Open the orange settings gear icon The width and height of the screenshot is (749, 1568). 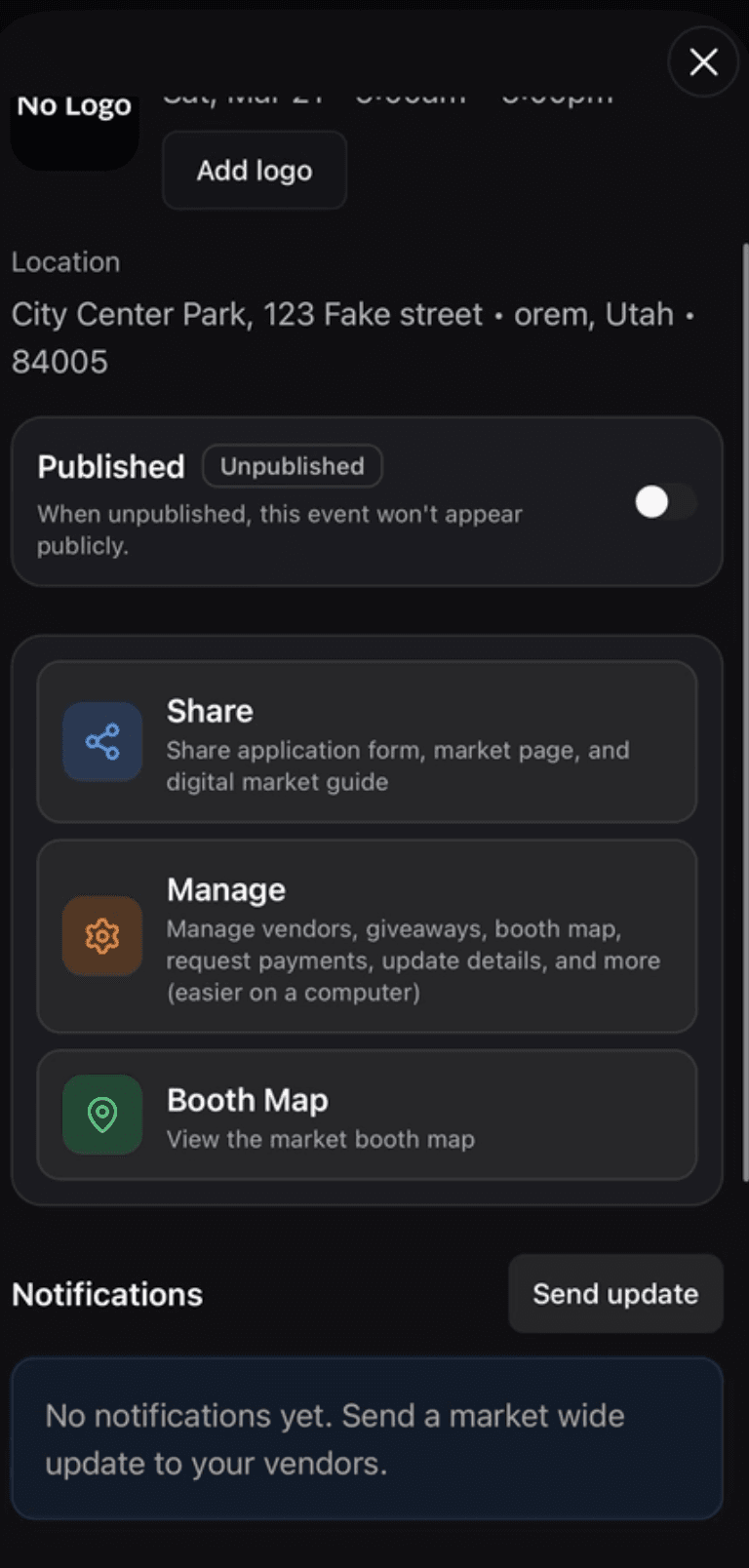coord(101,936)
